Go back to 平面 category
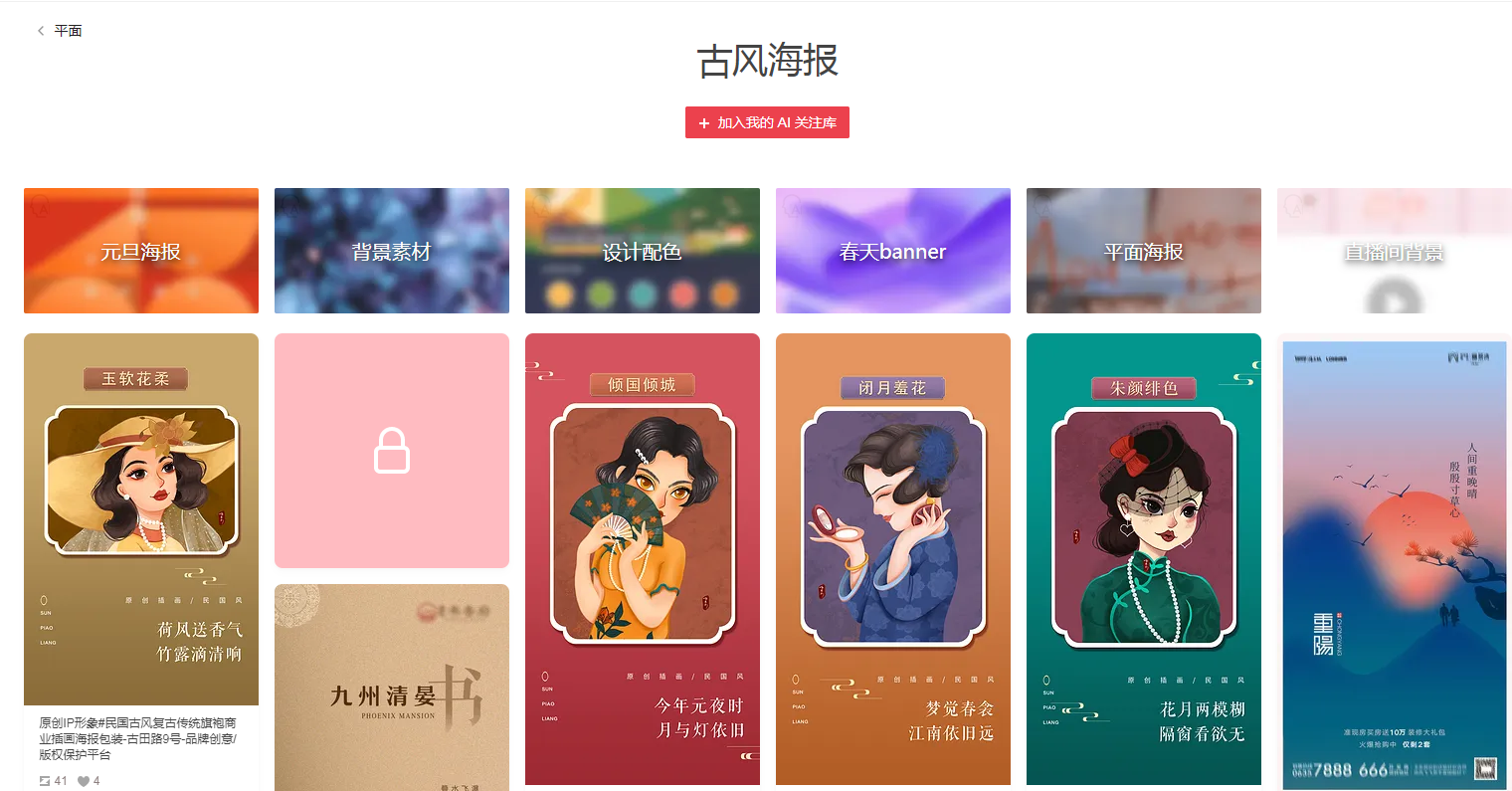The width and height of the screenshot is (1512, 791). (x=60, y=31)
